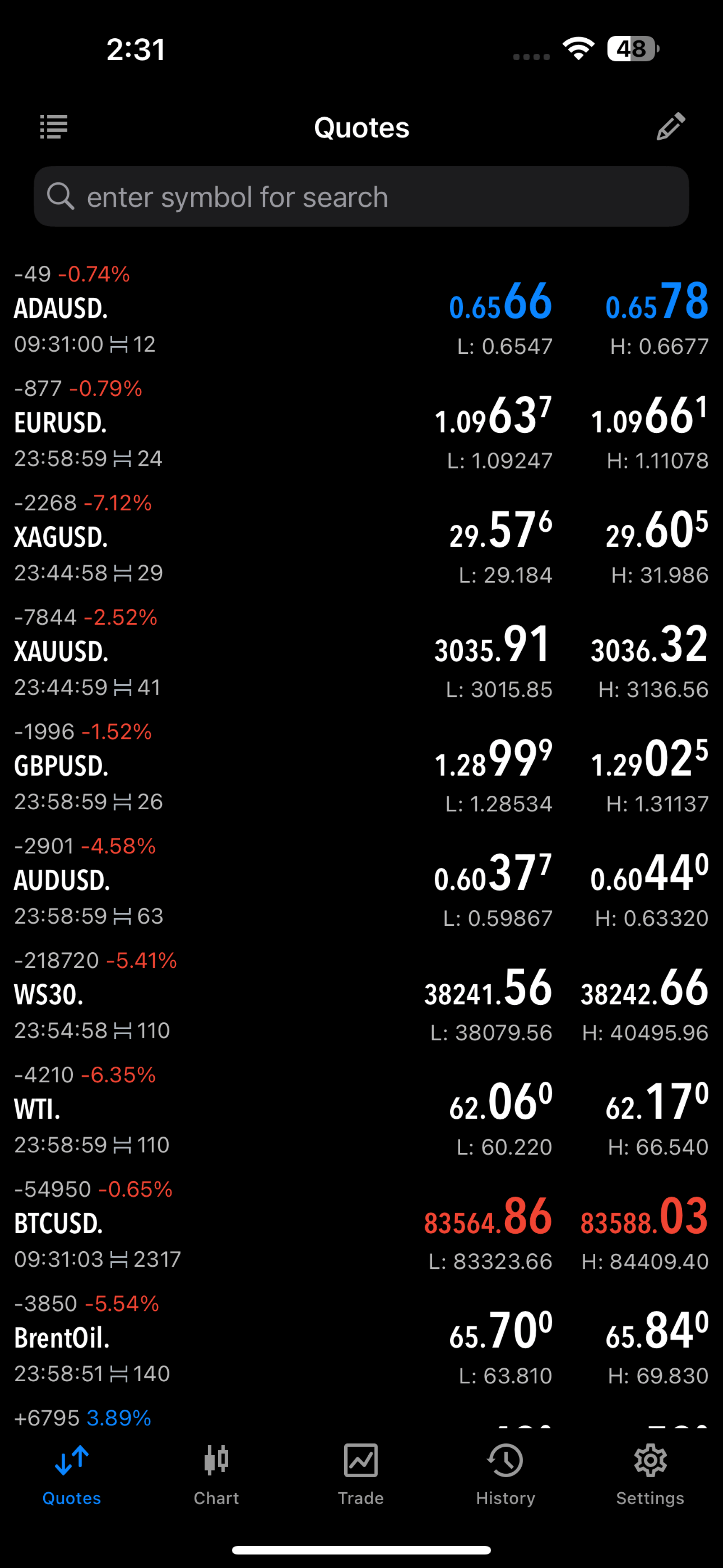Focus the symbol search field
This screenshot has width=723, height=1568.
[361, 196]
